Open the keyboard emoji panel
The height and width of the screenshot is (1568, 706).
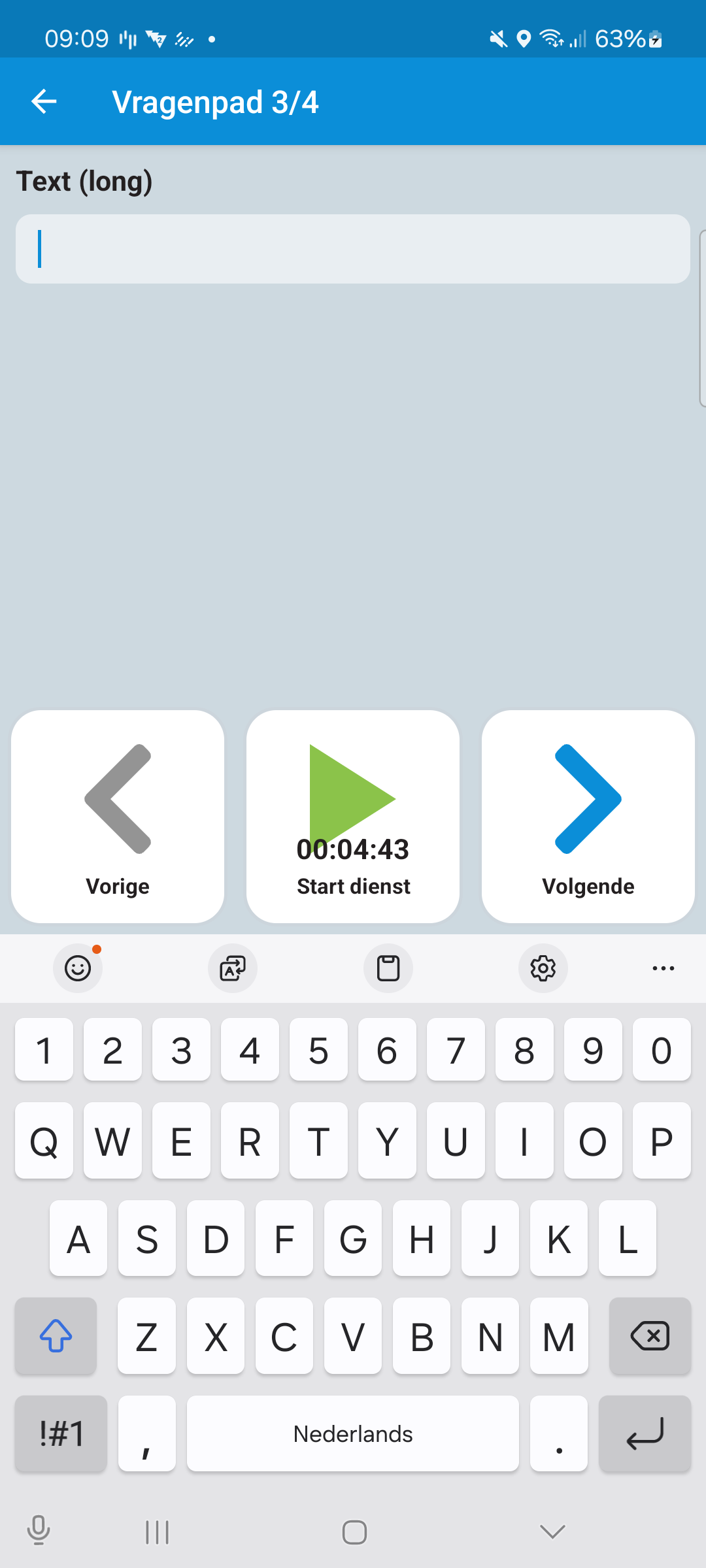[x=78, y=968]
